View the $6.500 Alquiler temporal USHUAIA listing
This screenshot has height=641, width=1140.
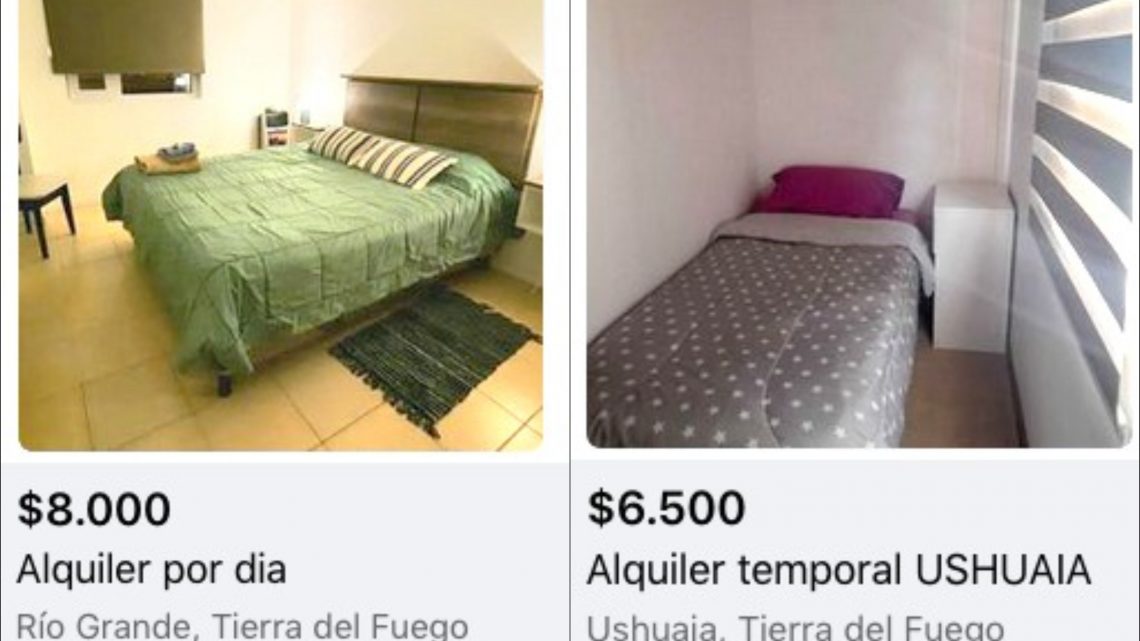click(853, 225)
